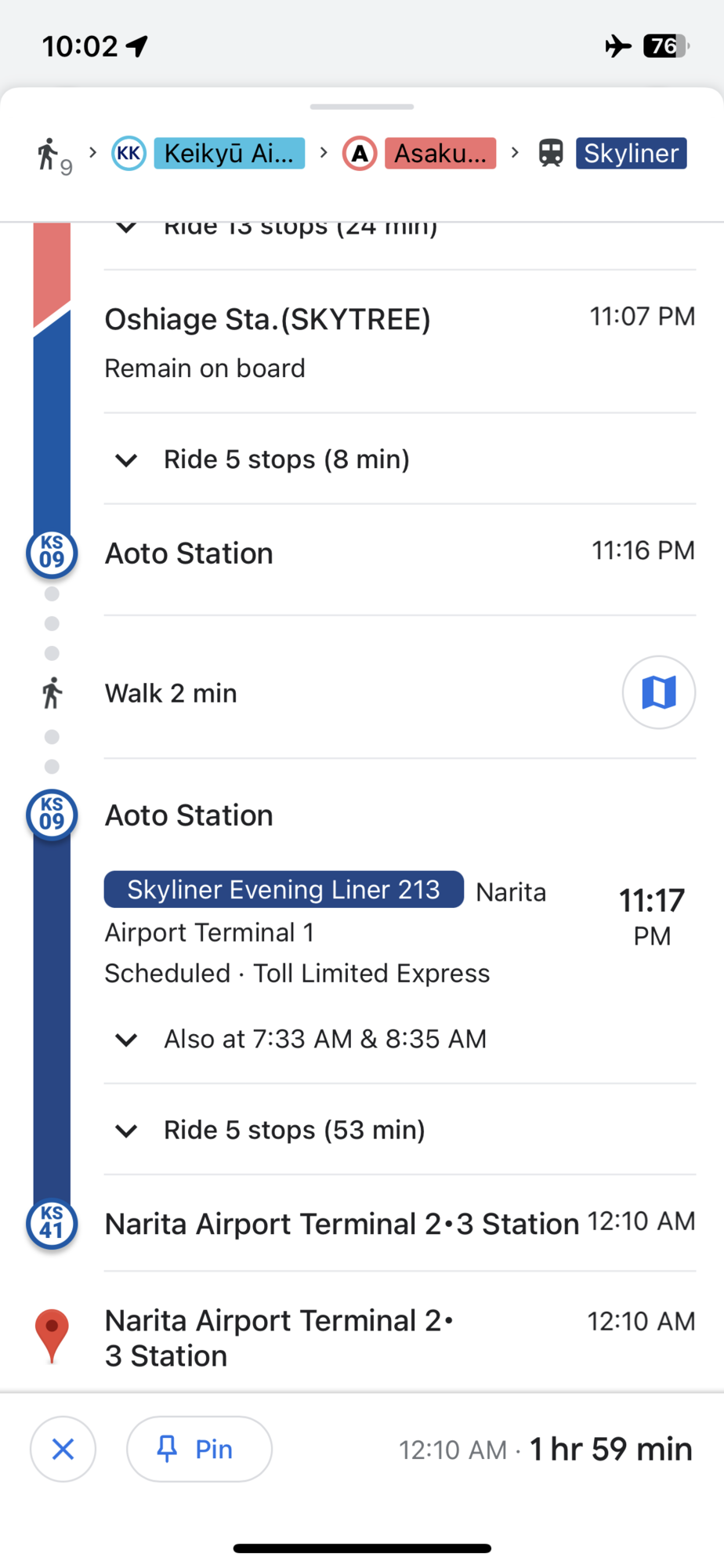
Task: Close the directions sheet with X
Action: click(x=63, y=1449)
